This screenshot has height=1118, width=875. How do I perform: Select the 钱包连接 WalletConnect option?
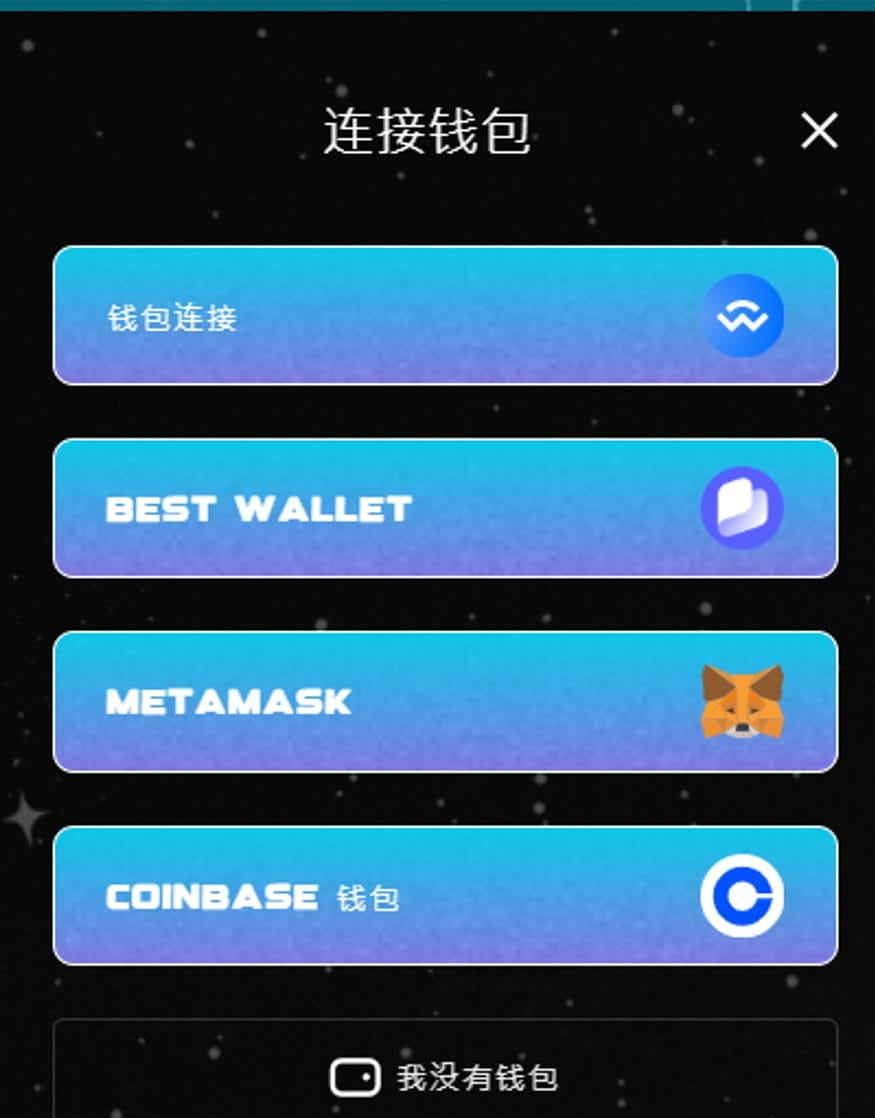point(445,316)
